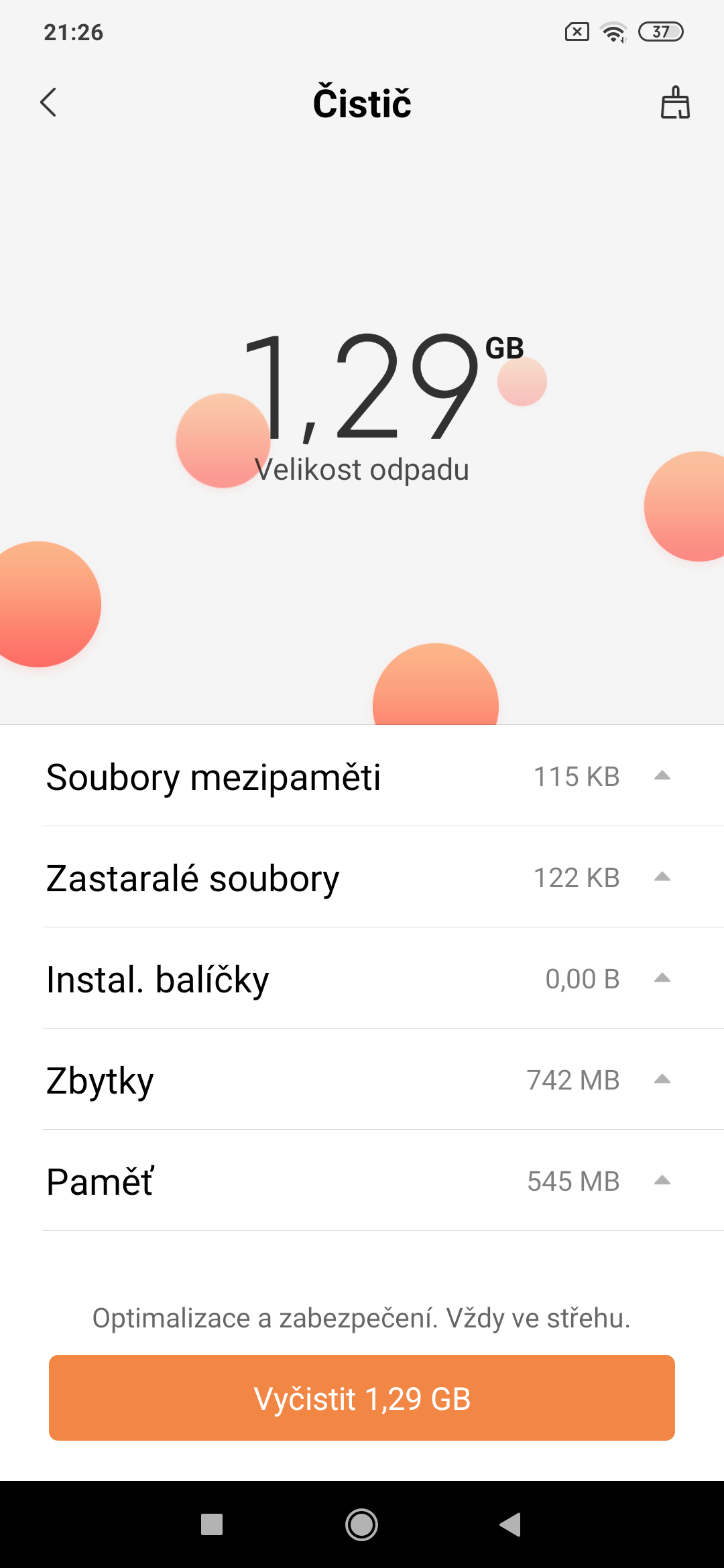724x1568 pixels.
Task: Open the recent apps view
Action: (x=212, y=1524)
